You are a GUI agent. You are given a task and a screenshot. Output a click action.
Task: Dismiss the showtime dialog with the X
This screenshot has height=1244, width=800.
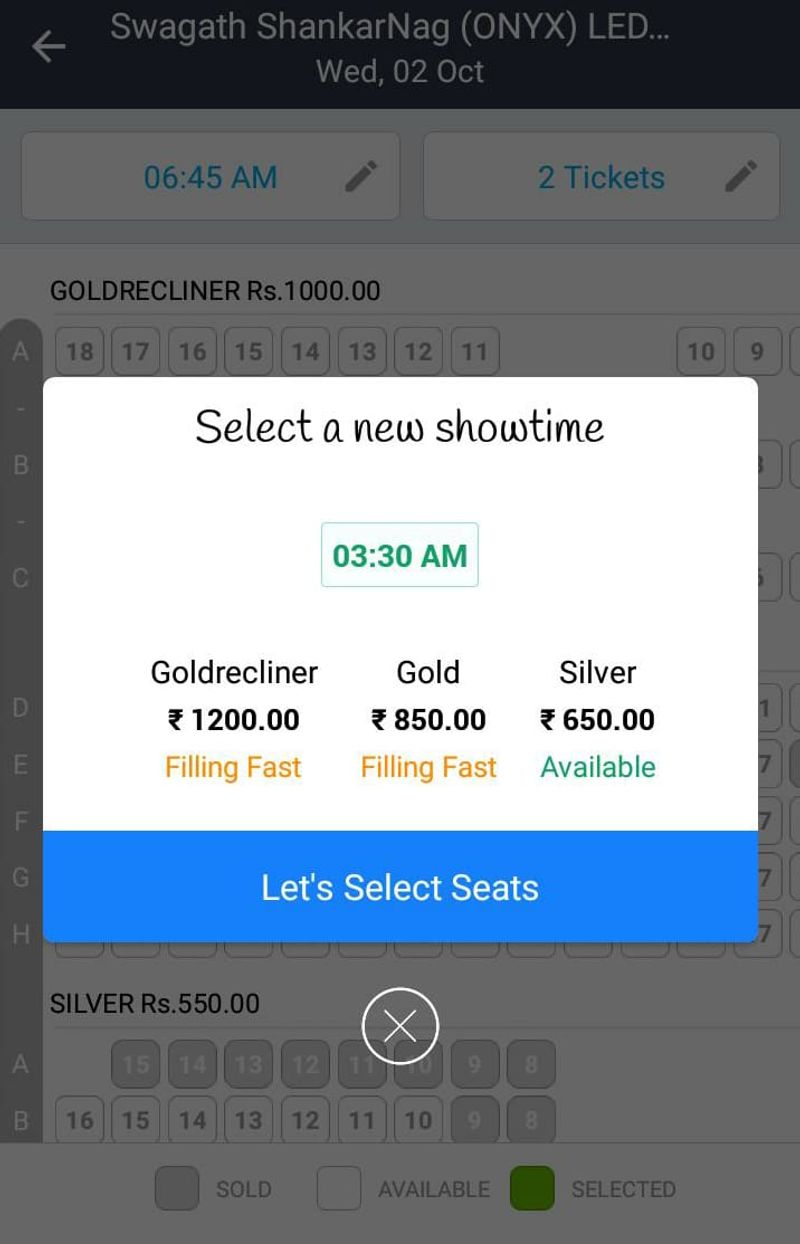[400, 1026]
